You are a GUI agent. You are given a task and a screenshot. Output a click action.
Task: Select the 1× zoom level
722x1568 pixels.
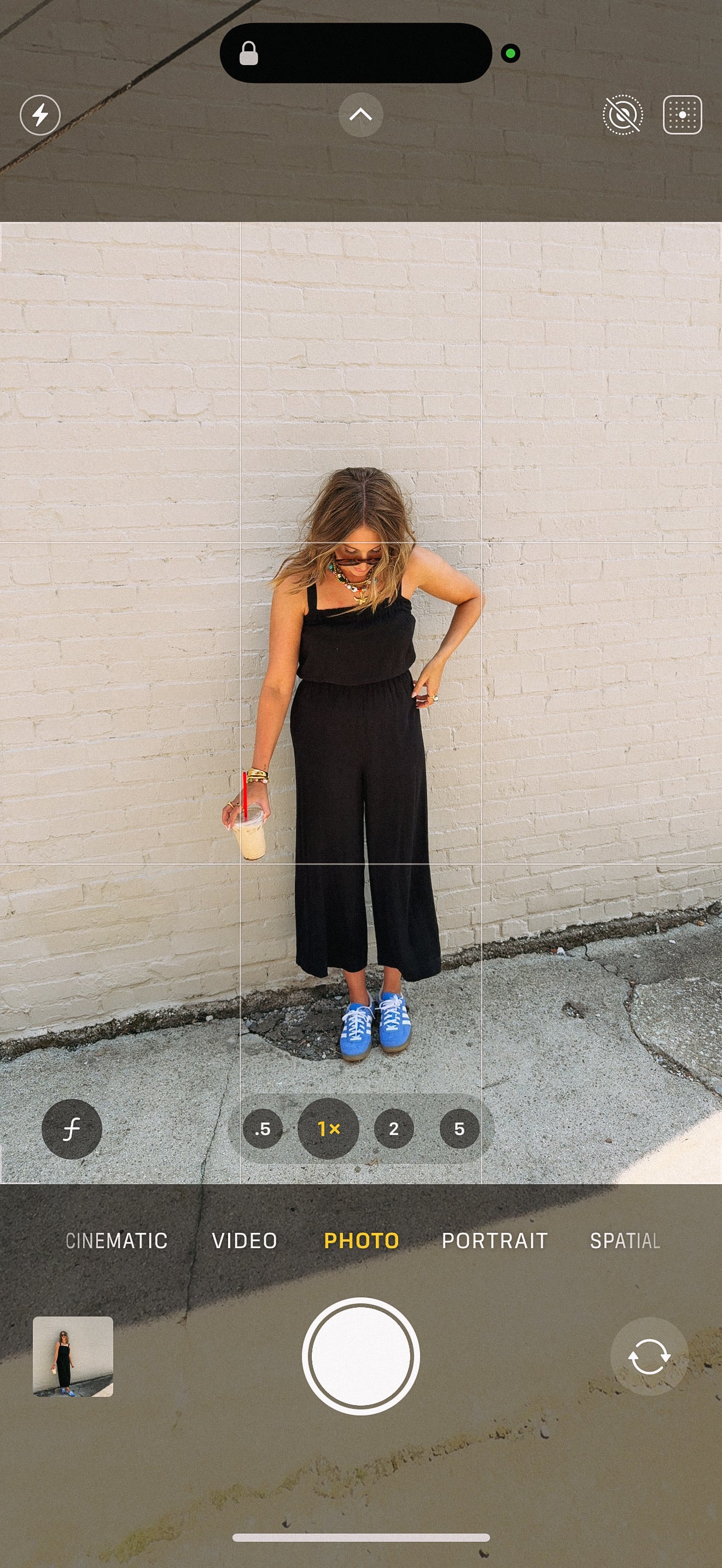coord(329,1128)
